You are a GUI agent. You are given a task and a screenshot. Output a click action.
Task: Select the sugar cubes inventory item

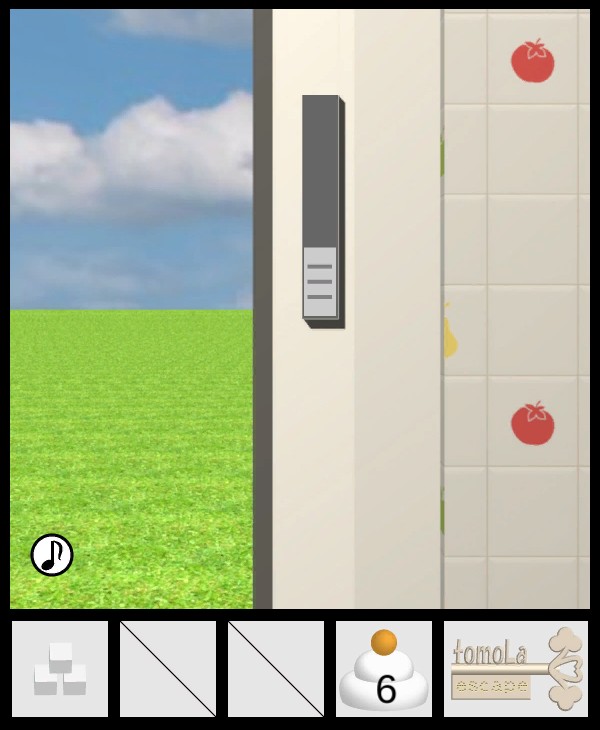(x=60, y=669)
